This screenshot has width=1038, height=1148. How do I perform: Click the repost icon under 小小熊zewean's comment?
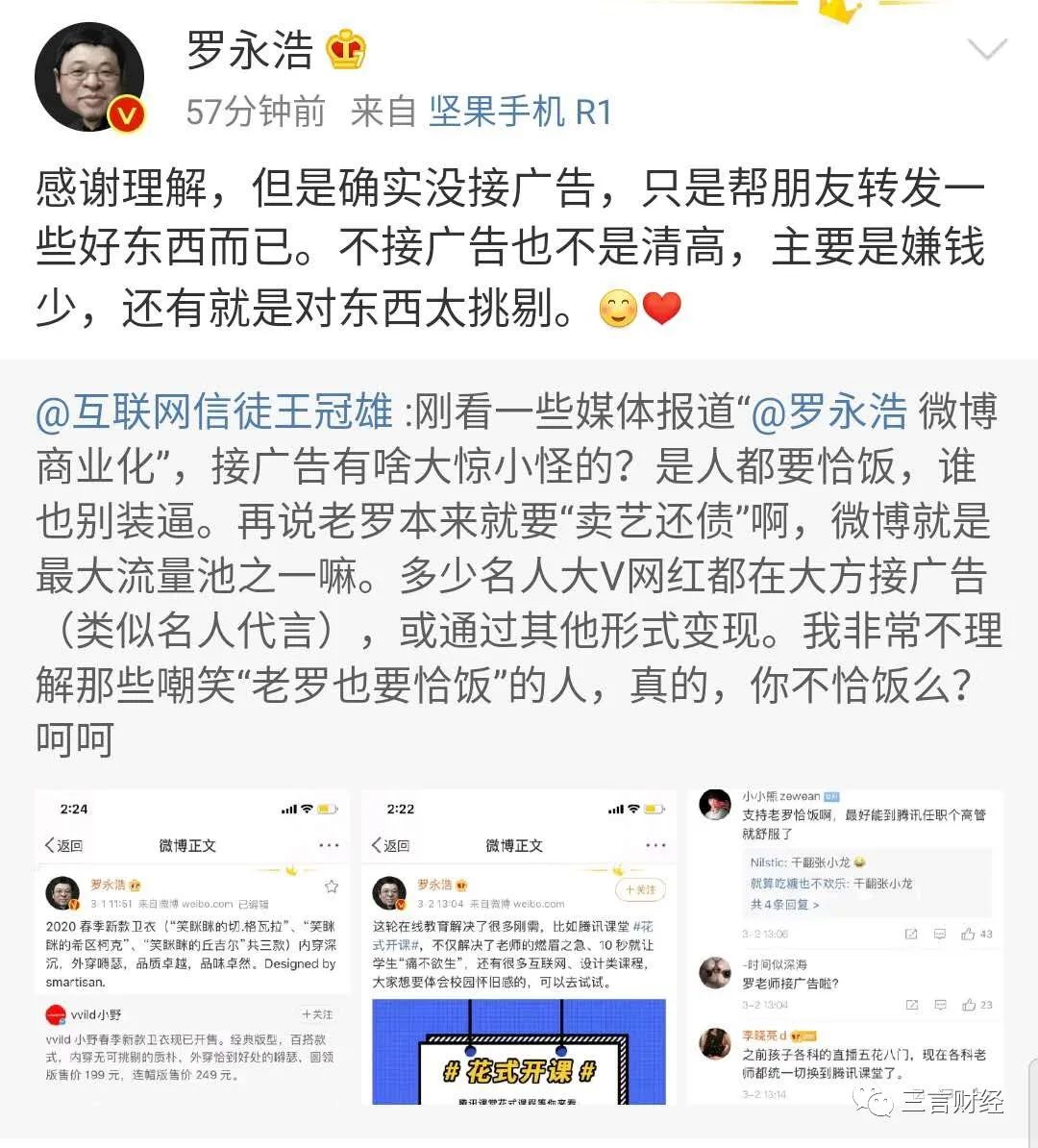[911, 934]
